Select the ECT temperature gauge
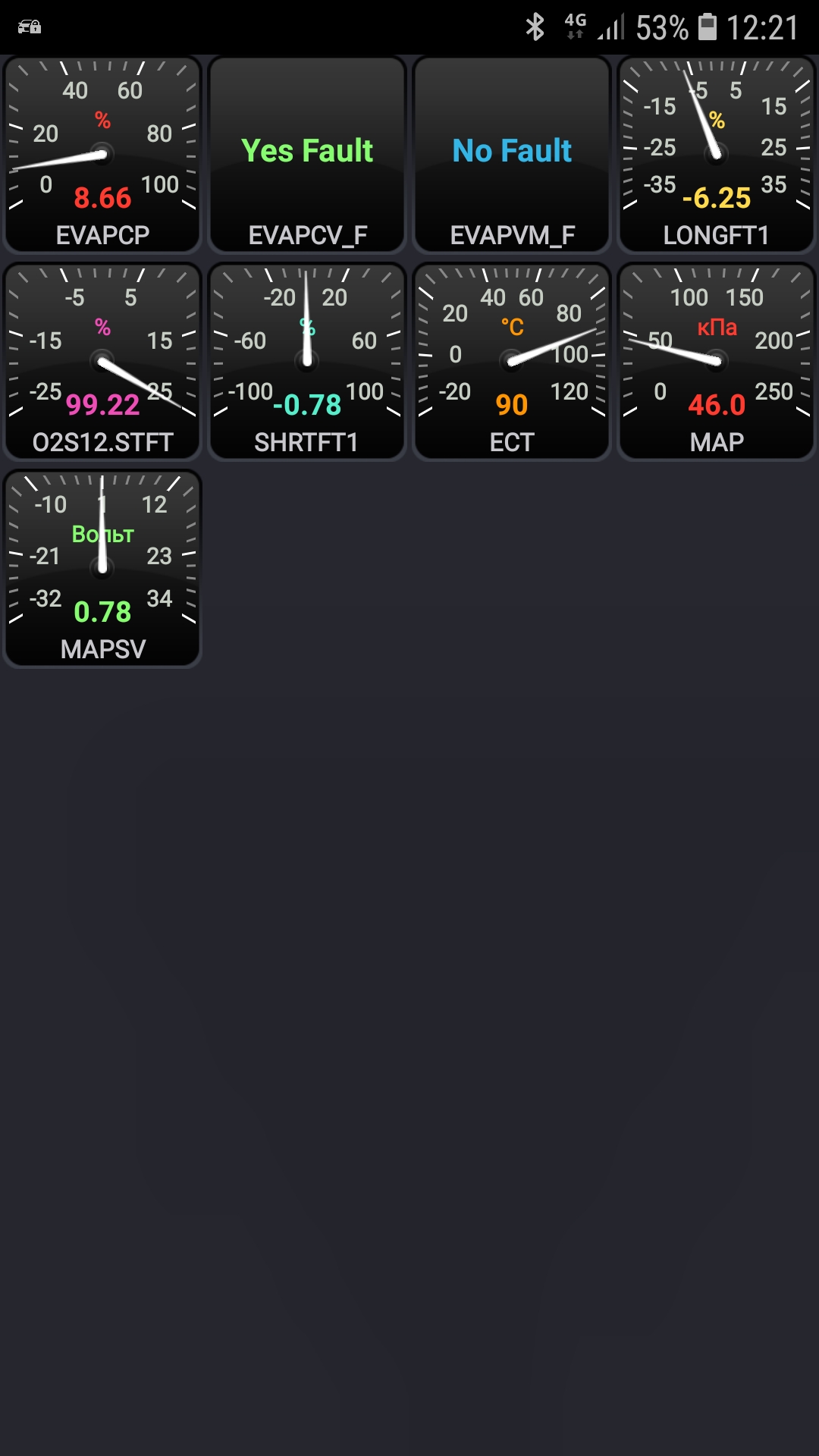The image size is (819, 1456). 512,362
